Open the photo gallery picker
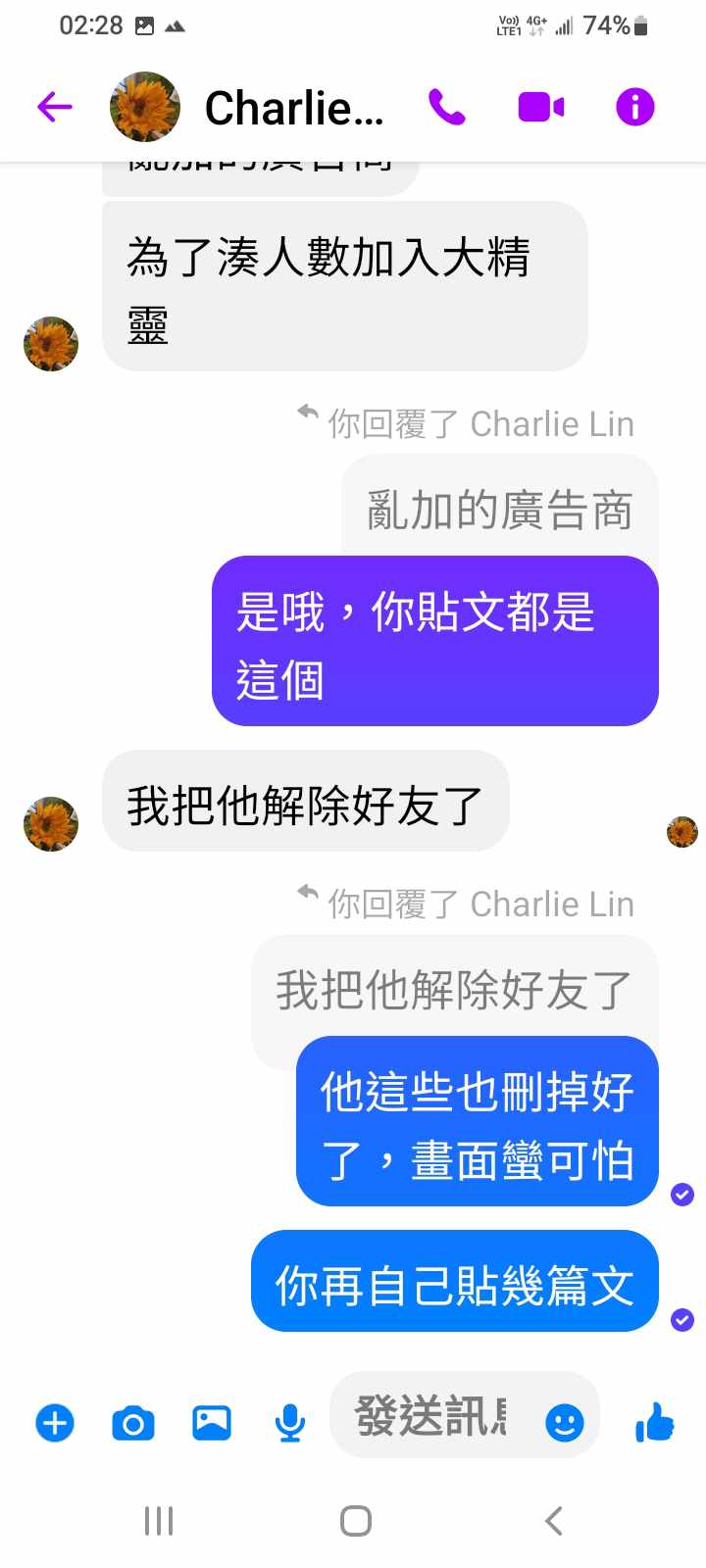The height and width of the screenshot is (1568, 706). [x=212, y=1422]
